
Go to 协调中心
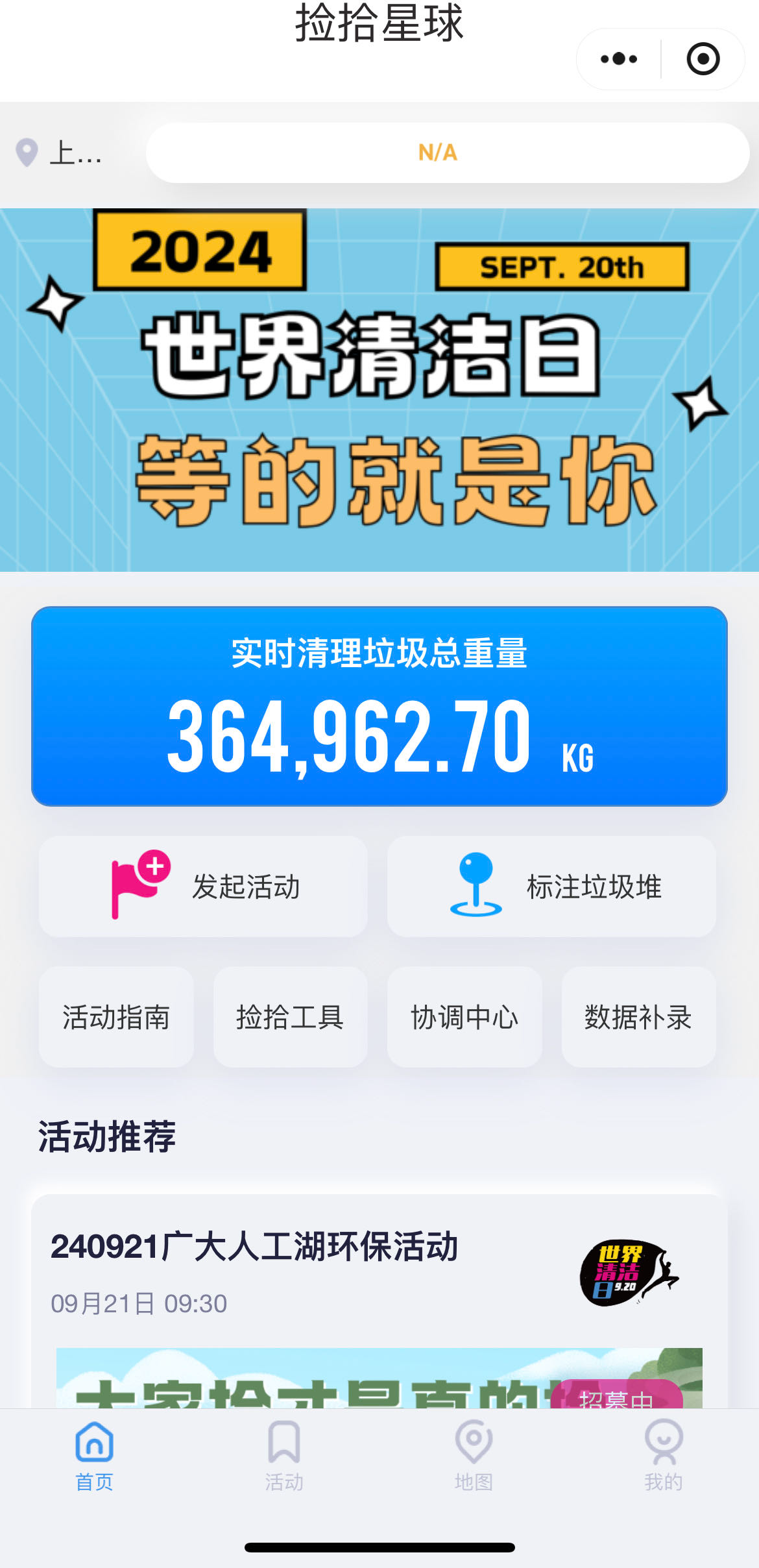[x=464, y=1017]
